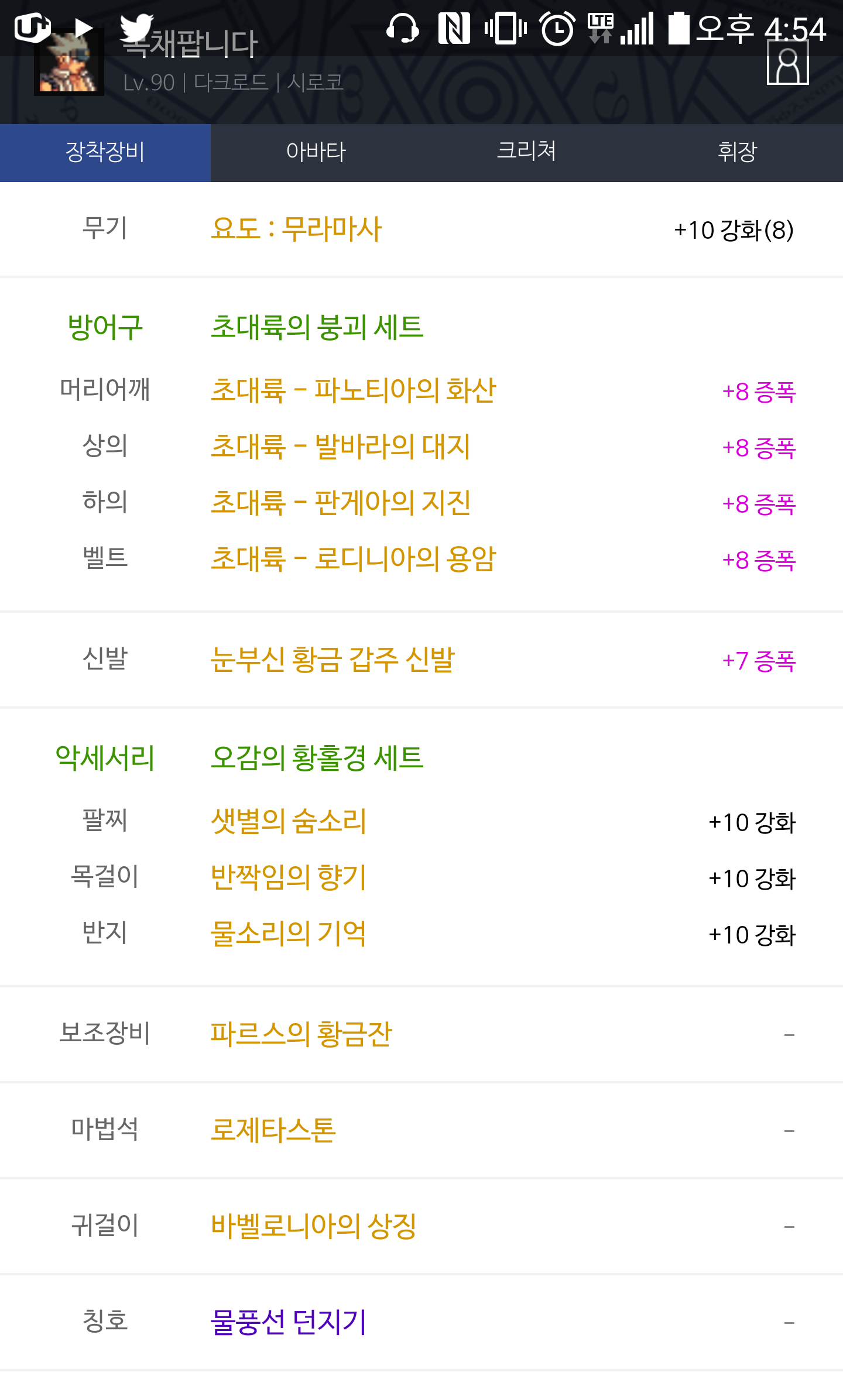Open 초대륙 - 파노티아의 화산 item details

point(353,390)
